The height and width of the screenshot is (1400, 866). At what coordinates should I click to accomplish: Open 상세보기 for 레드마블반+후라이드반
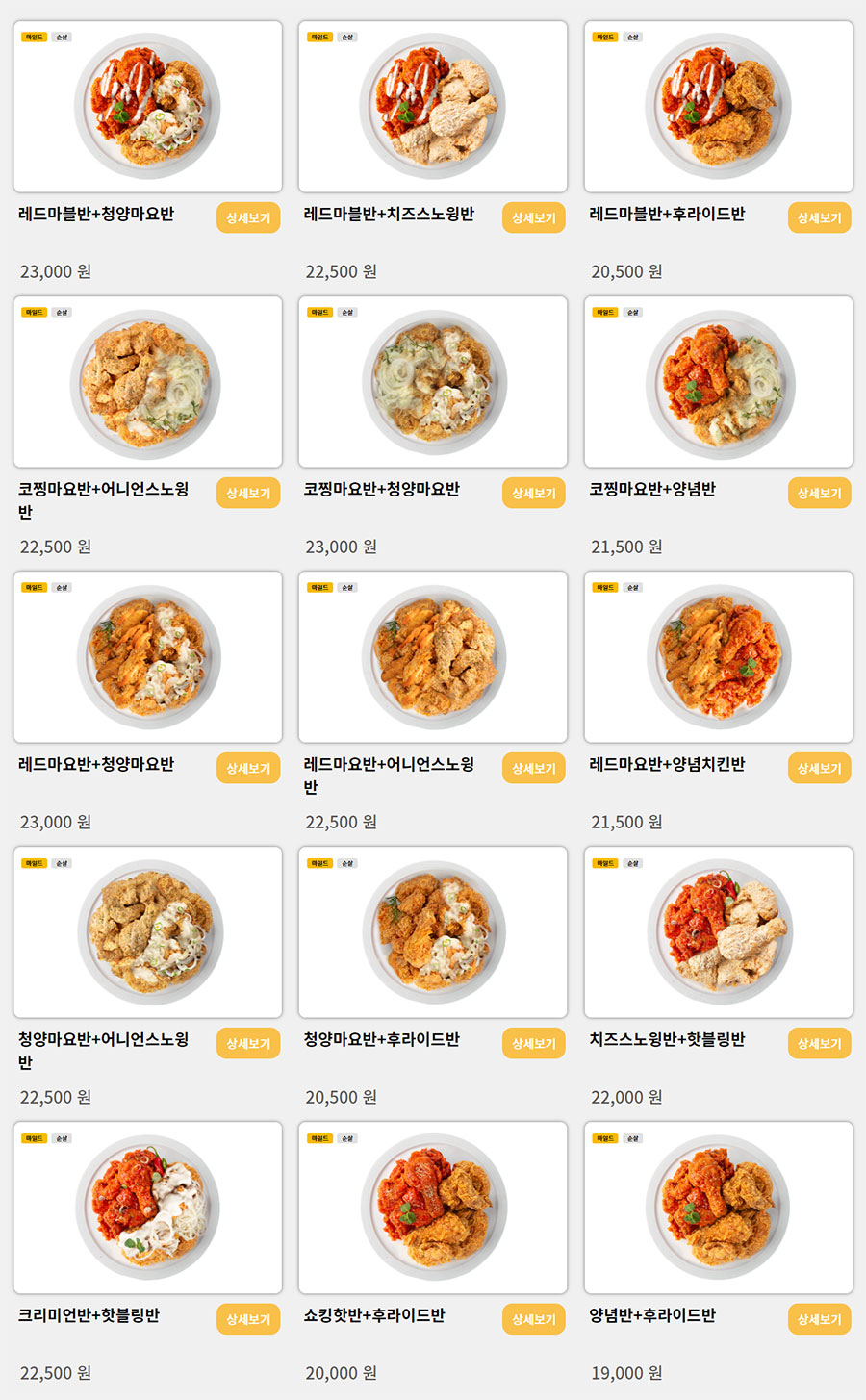[x=819, y=217]
